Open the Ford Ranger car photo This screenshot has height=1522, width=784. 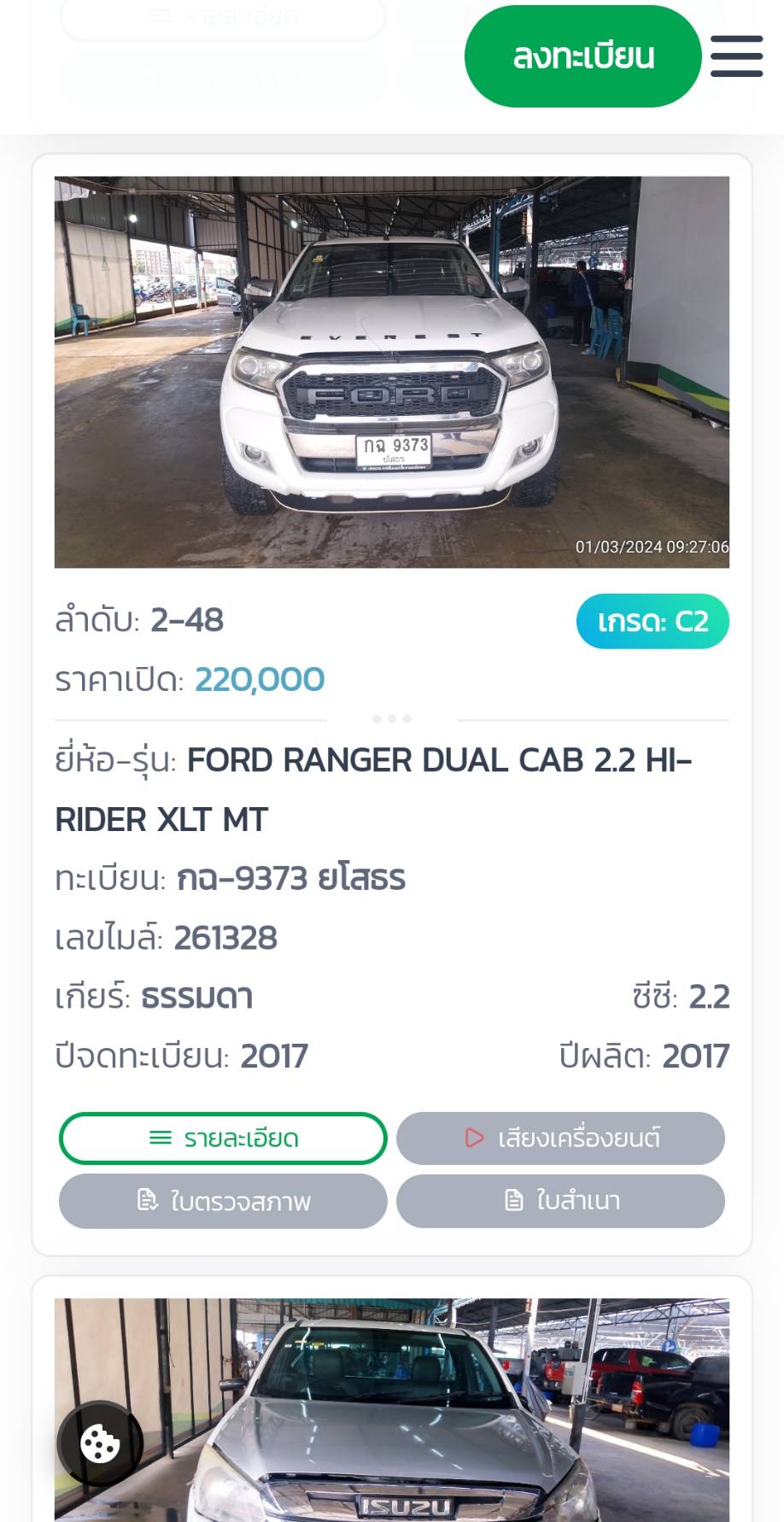(x=392, y=372)
